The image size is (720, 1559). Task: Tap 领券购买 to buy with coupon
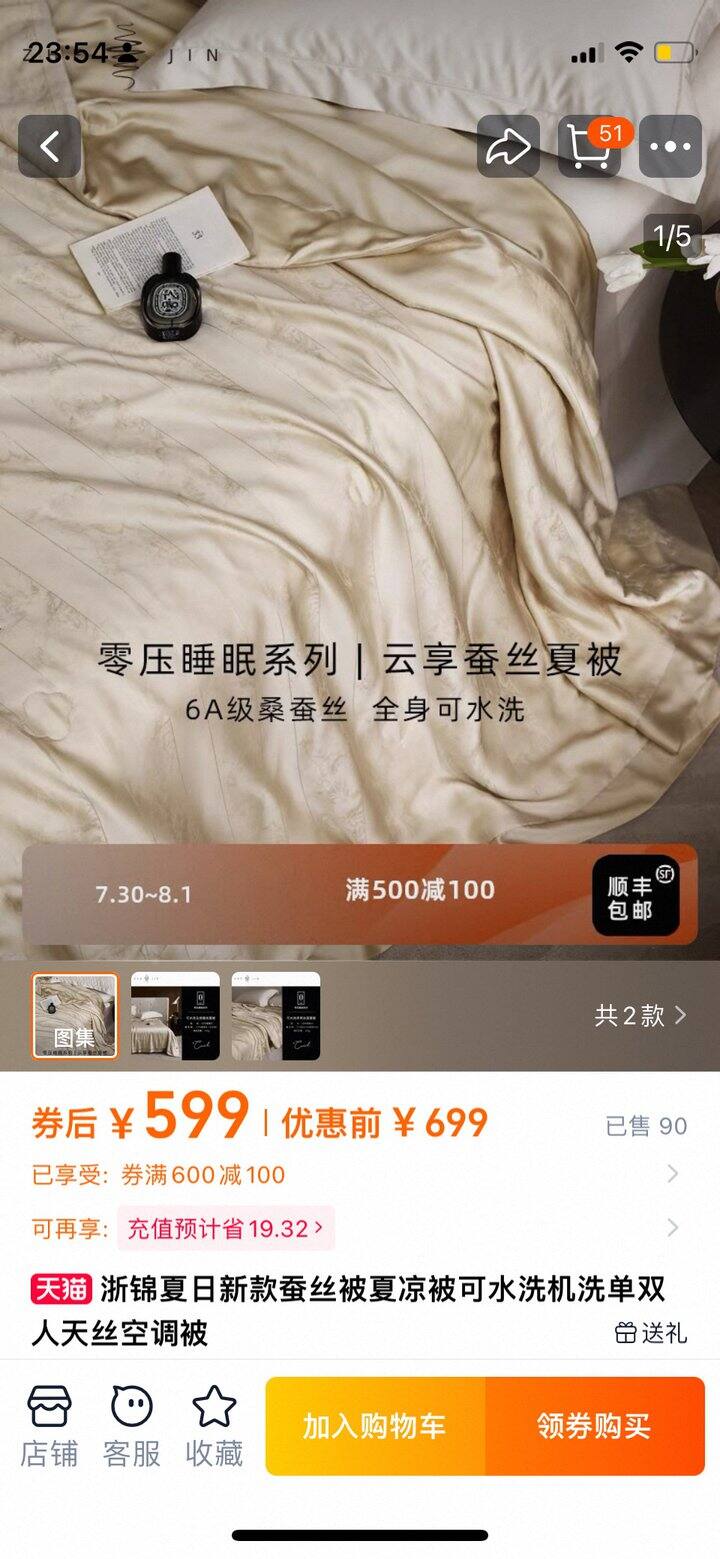[594, 1426]
